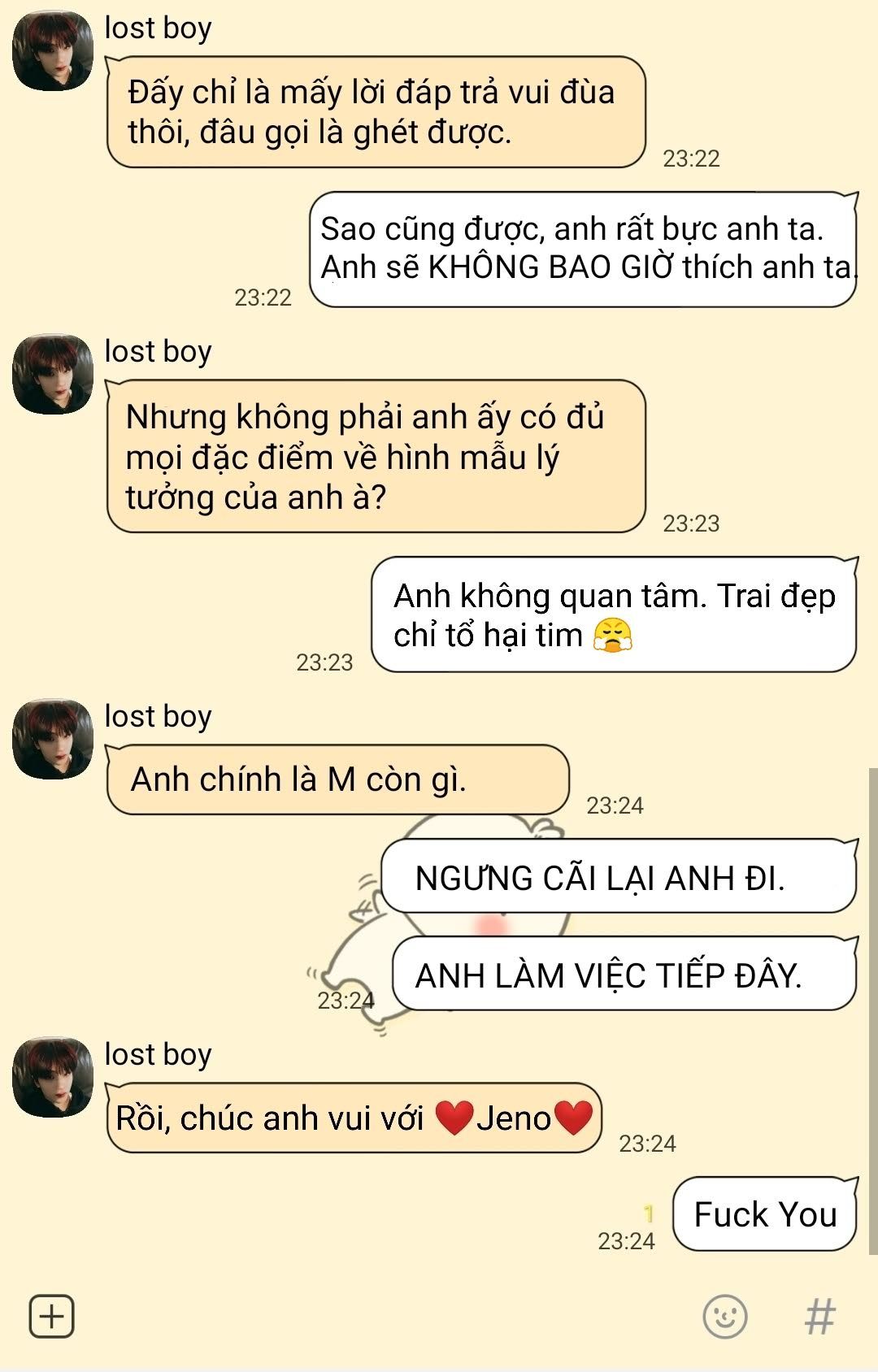This screenshot has width=878, height=1372.
Task: Open lost boy's avatar above 'Đấy chỉ là' message
Action: point(53,50)
